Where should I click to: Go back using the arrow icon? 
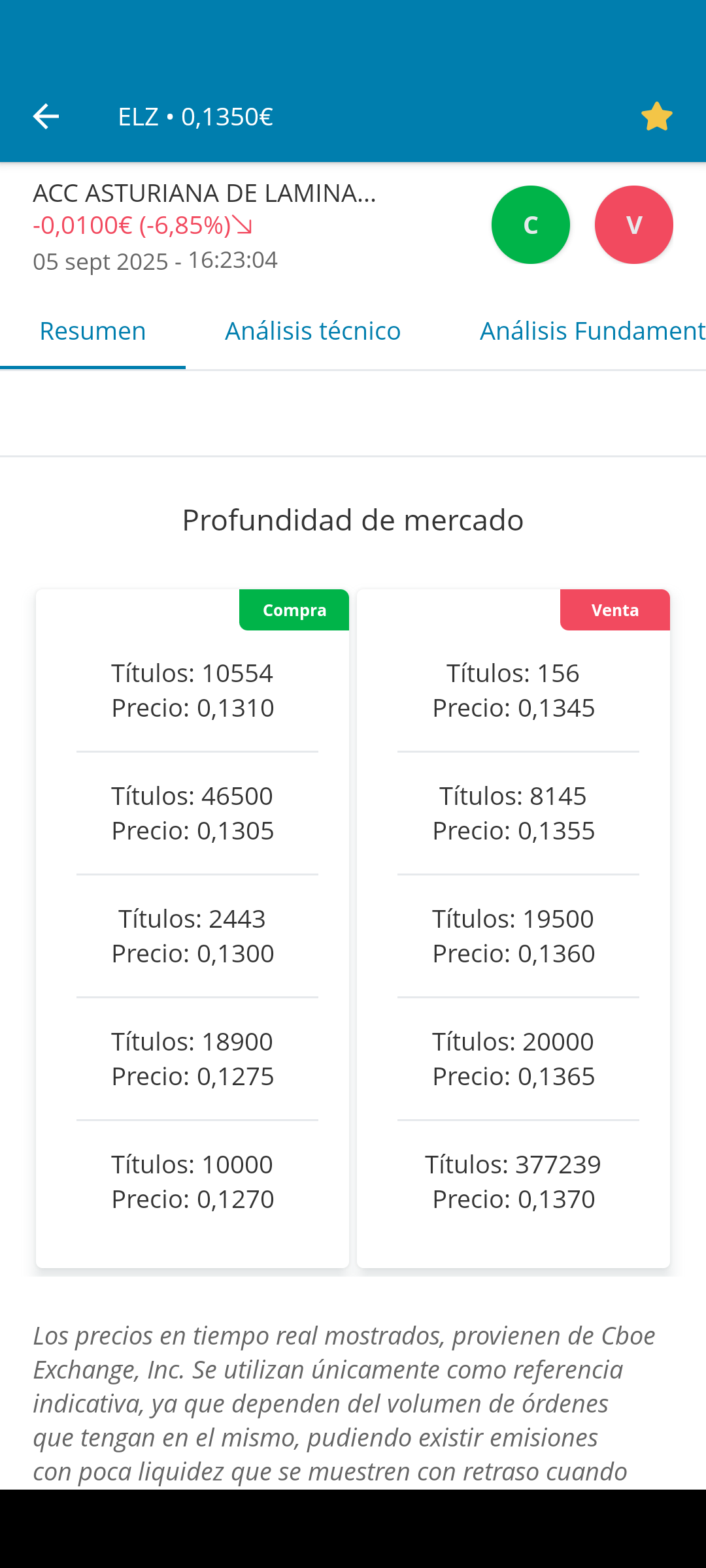click(46, 117)
